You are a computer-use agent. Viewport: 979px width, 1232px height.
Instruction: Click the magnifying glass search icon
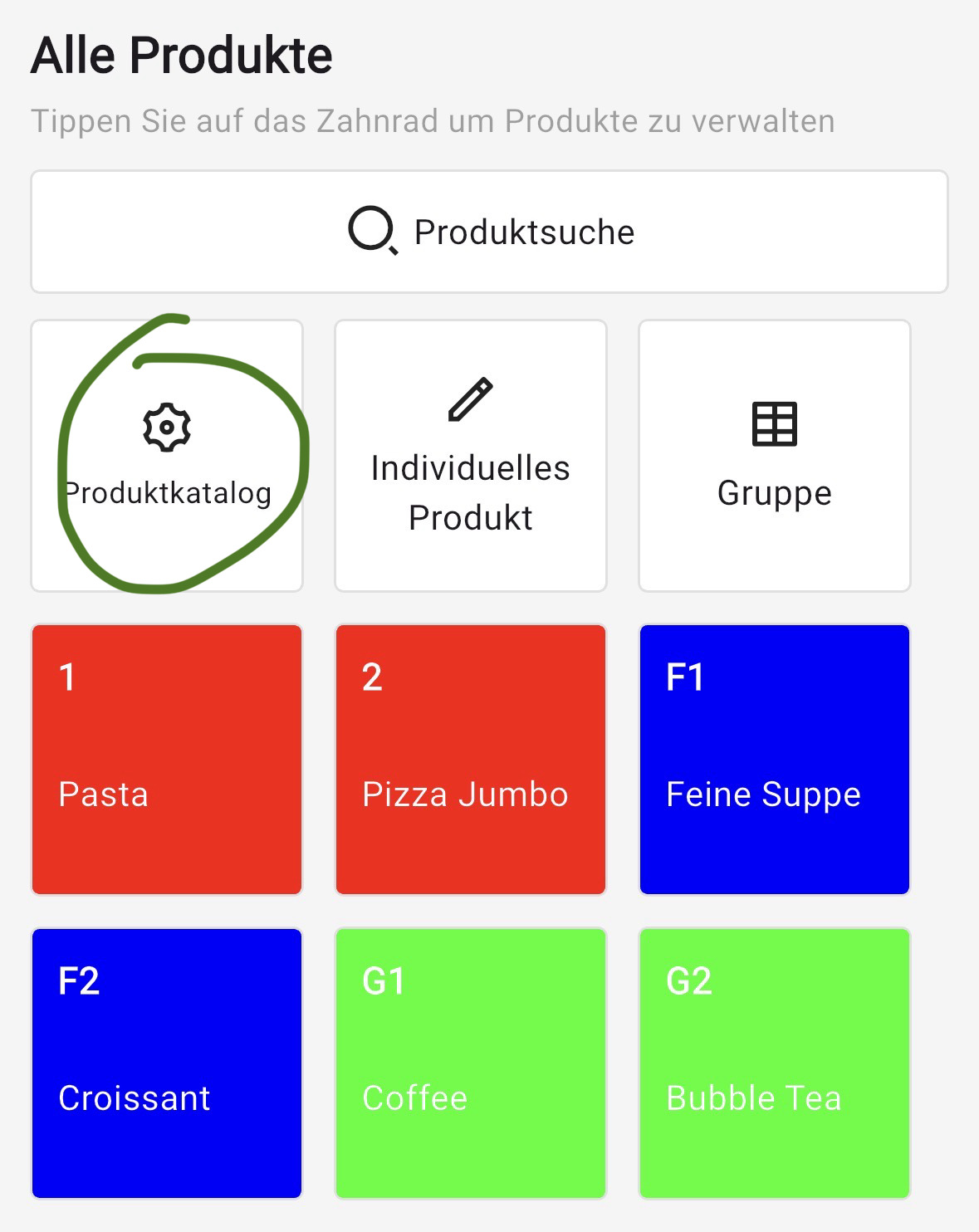click(x=373, y=231)
